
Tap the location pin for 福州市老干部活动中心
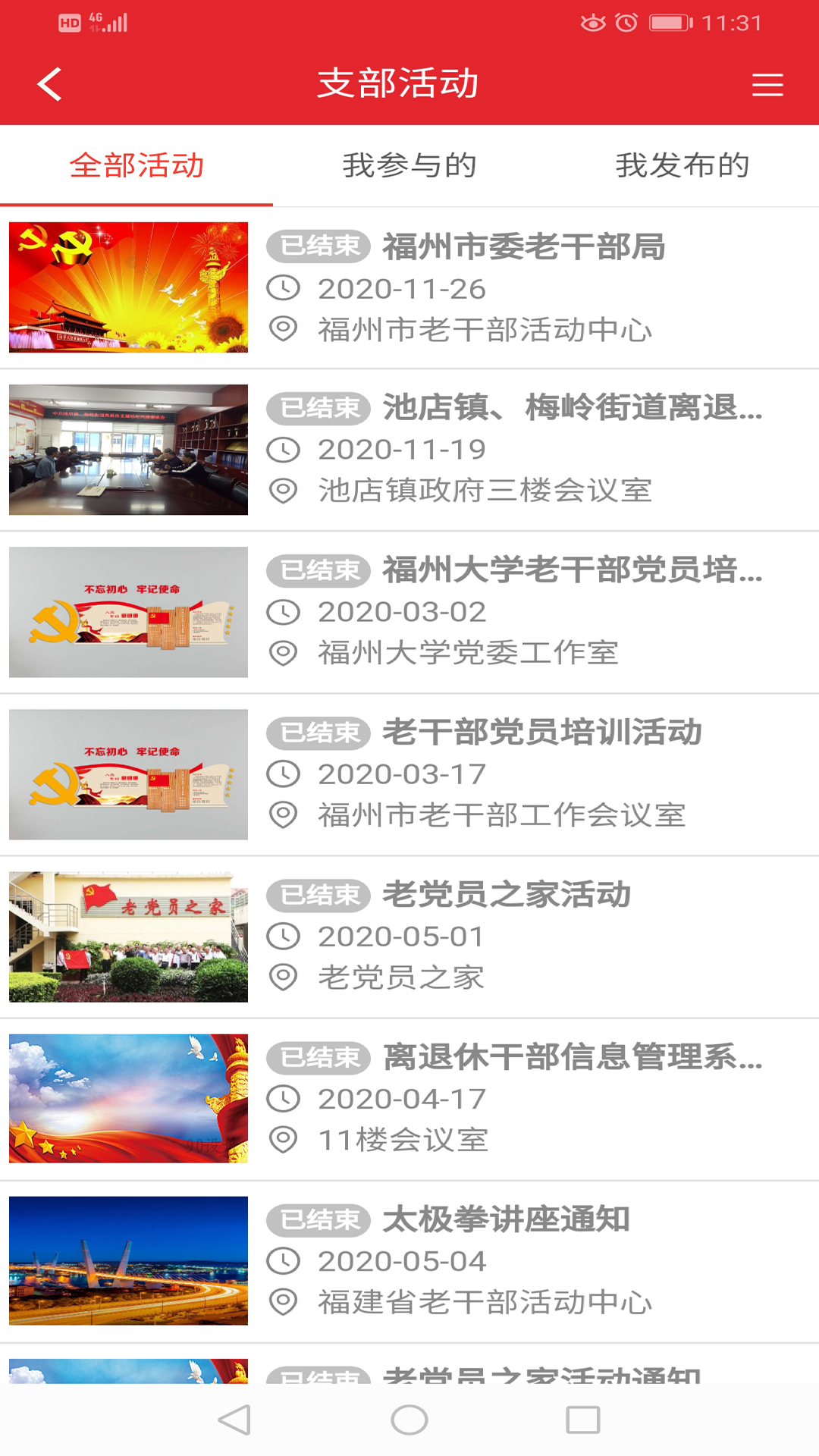[x=284, y=329]
